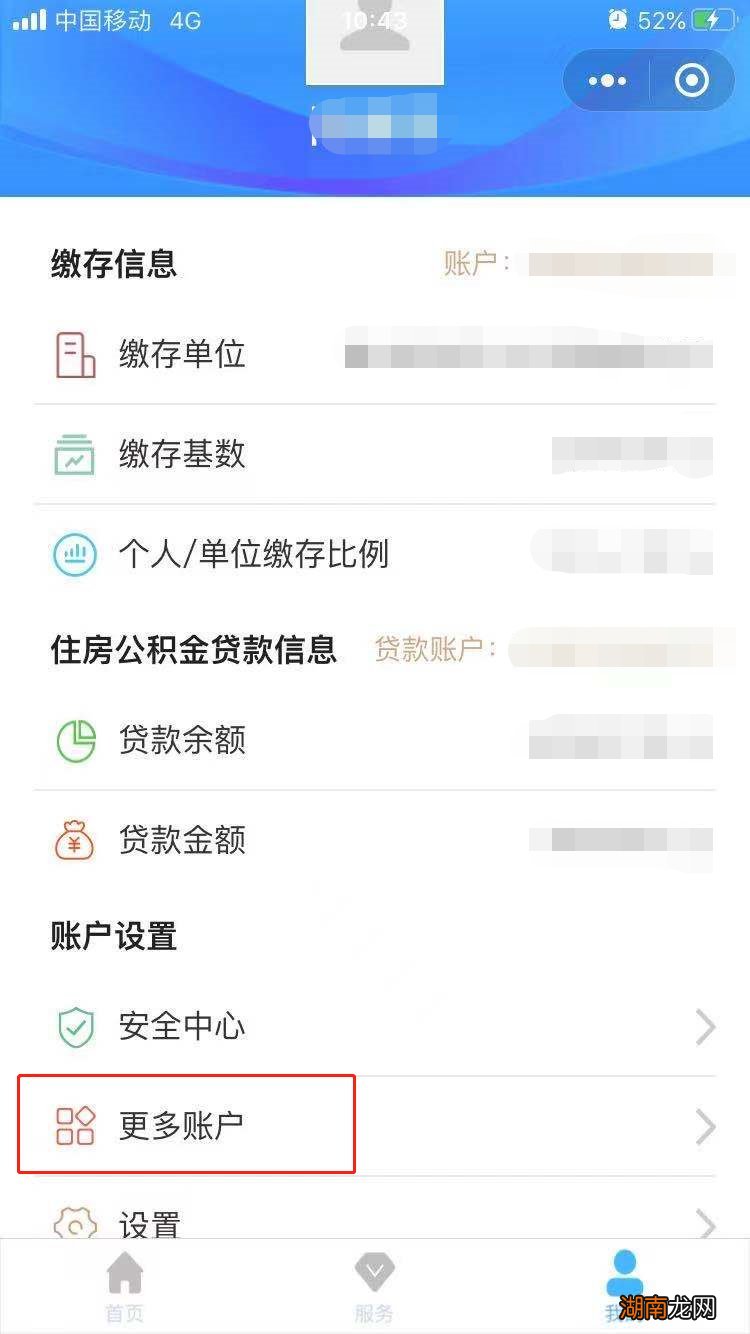Image resolution: width=750 pixels, height=1334 pixels.
Task: Click the 贷款余额 pie chart icon
Action: pos(75,740)
